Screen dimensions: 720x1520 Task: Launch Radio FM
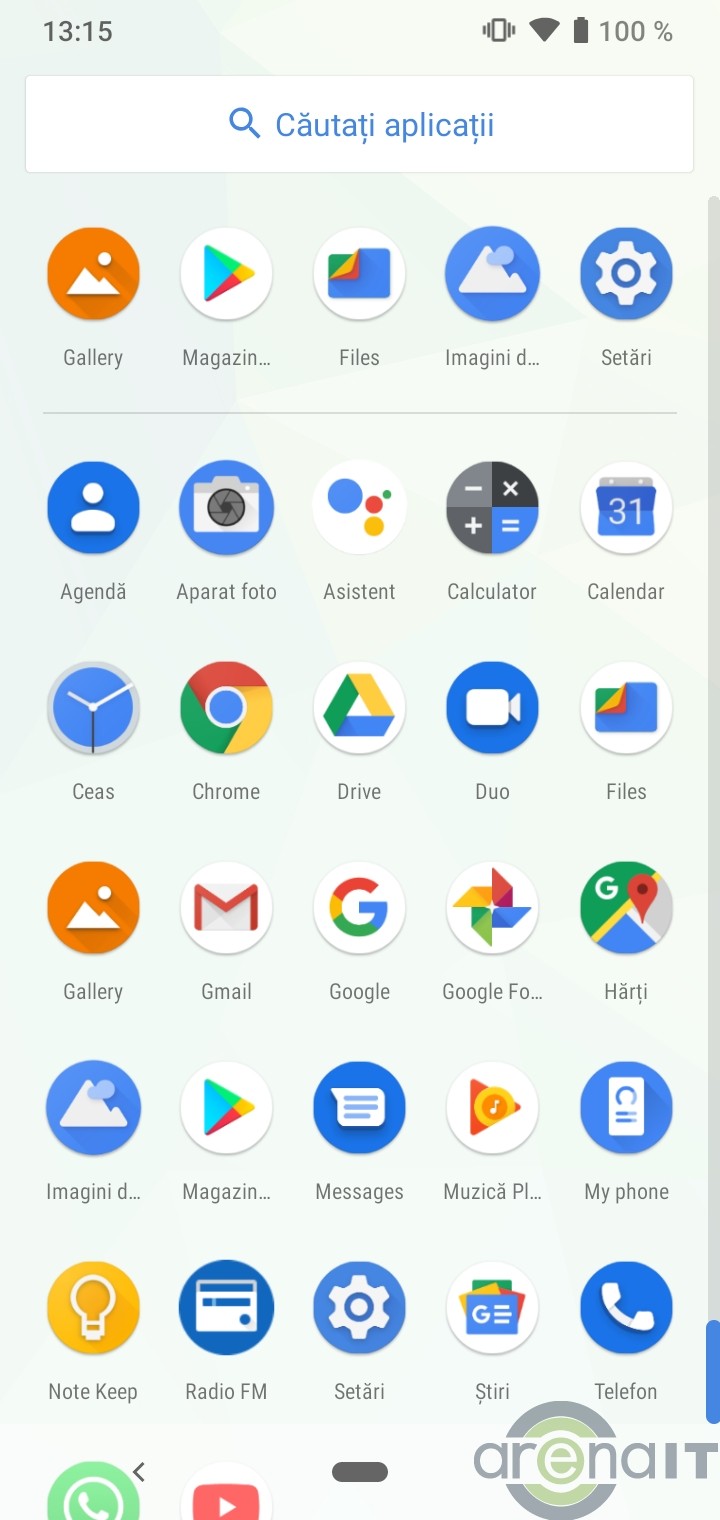point(226,1307)
